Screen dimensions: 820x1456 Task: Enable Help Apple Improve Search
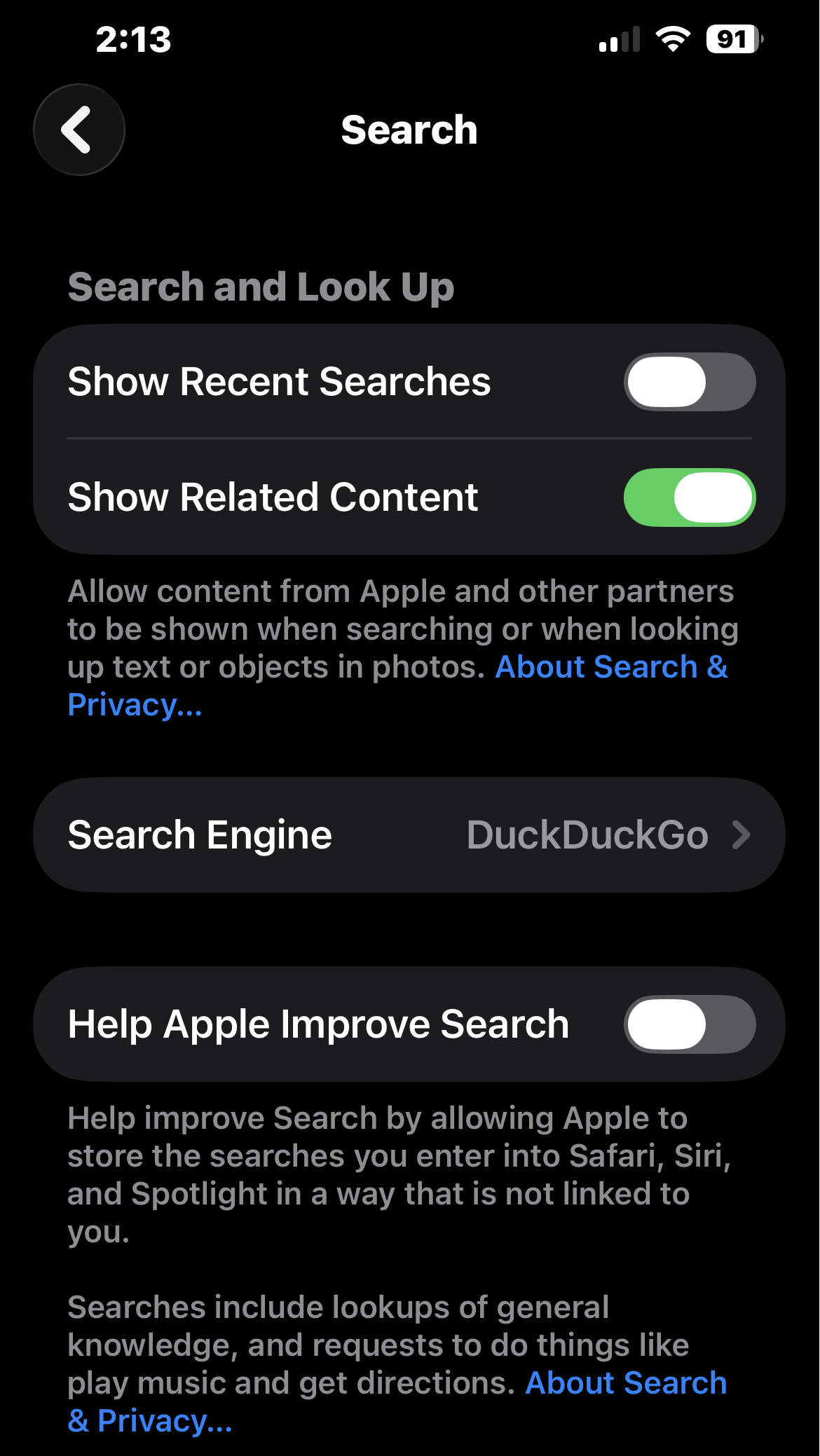pos(689,1024)
